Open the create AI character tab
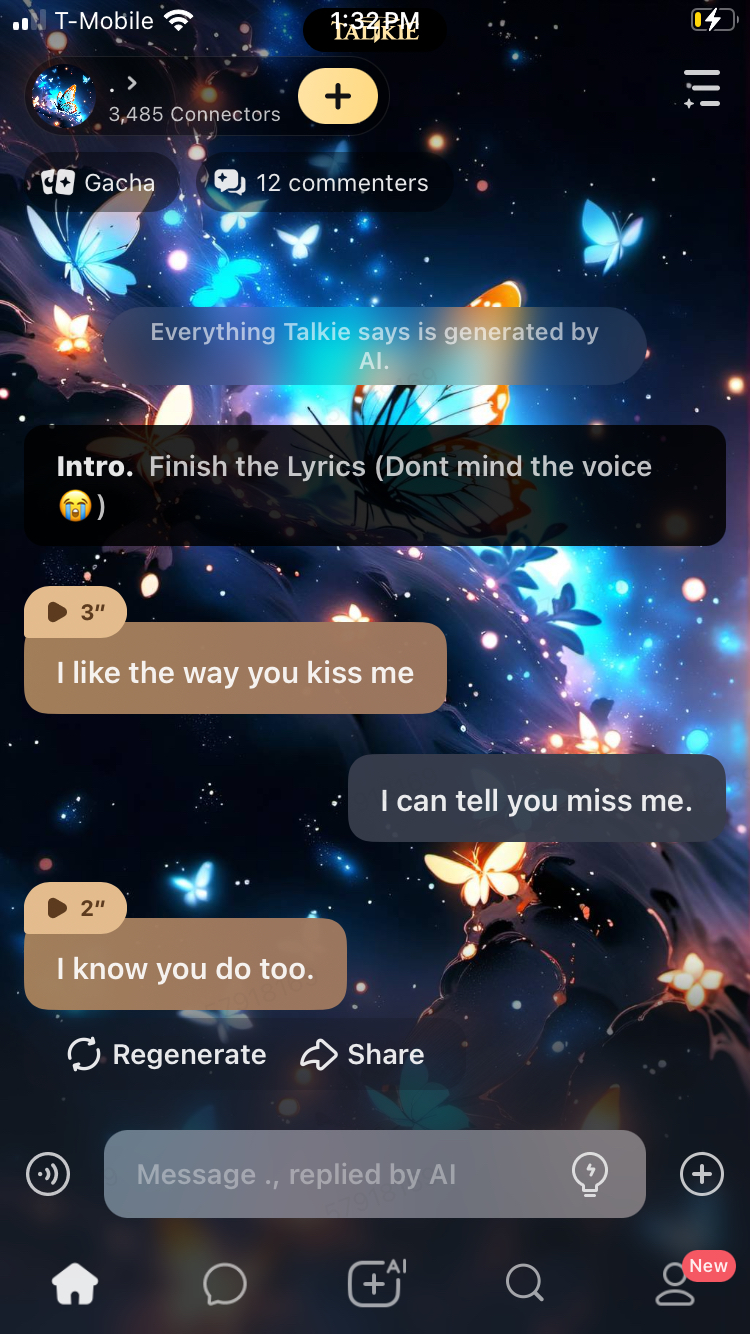The width and height of the screenshot is (750, 1334). click(x=375, y=1283)
